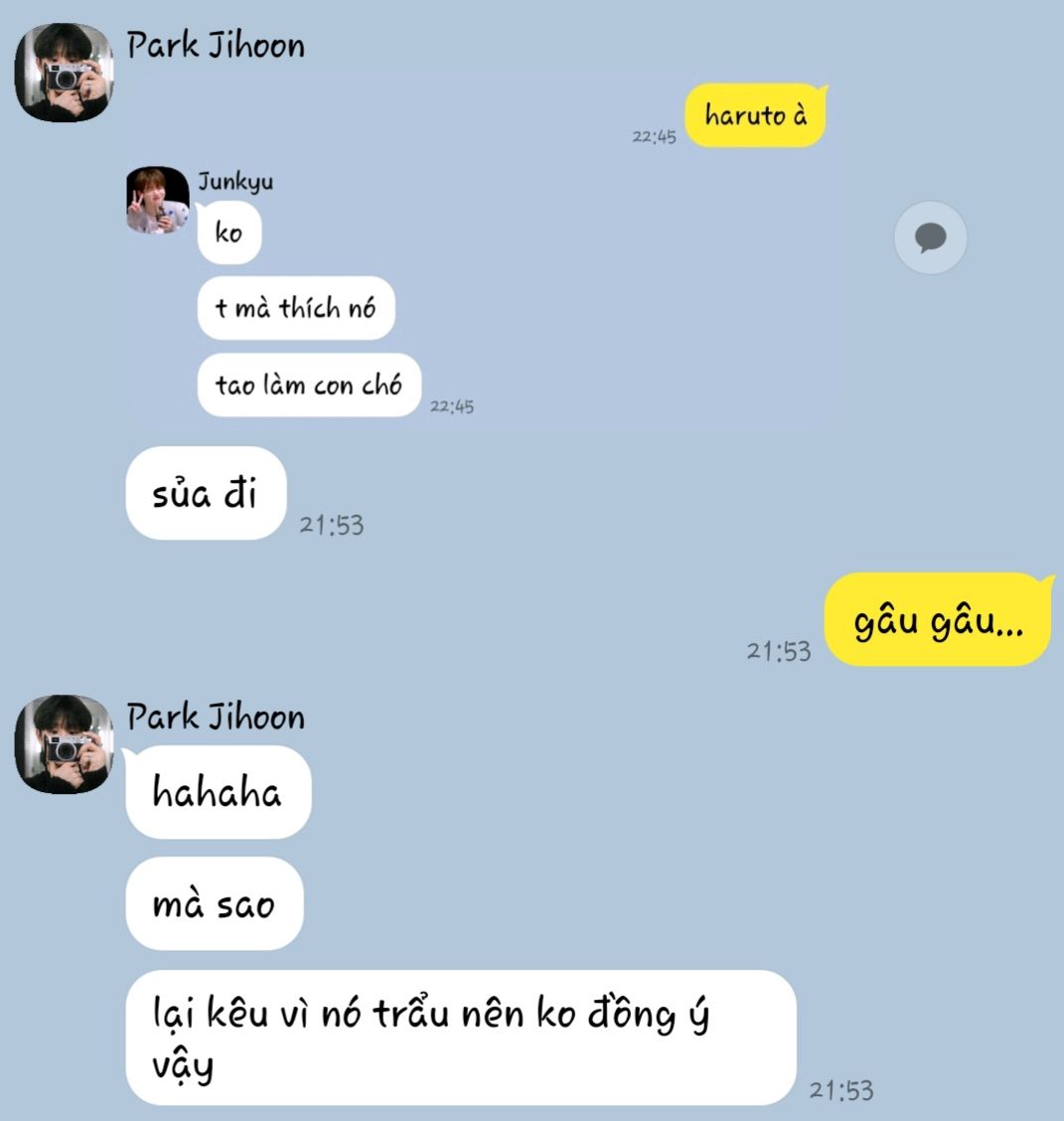Open Park Jihoon's avatar beside the hahaha message

64,743
